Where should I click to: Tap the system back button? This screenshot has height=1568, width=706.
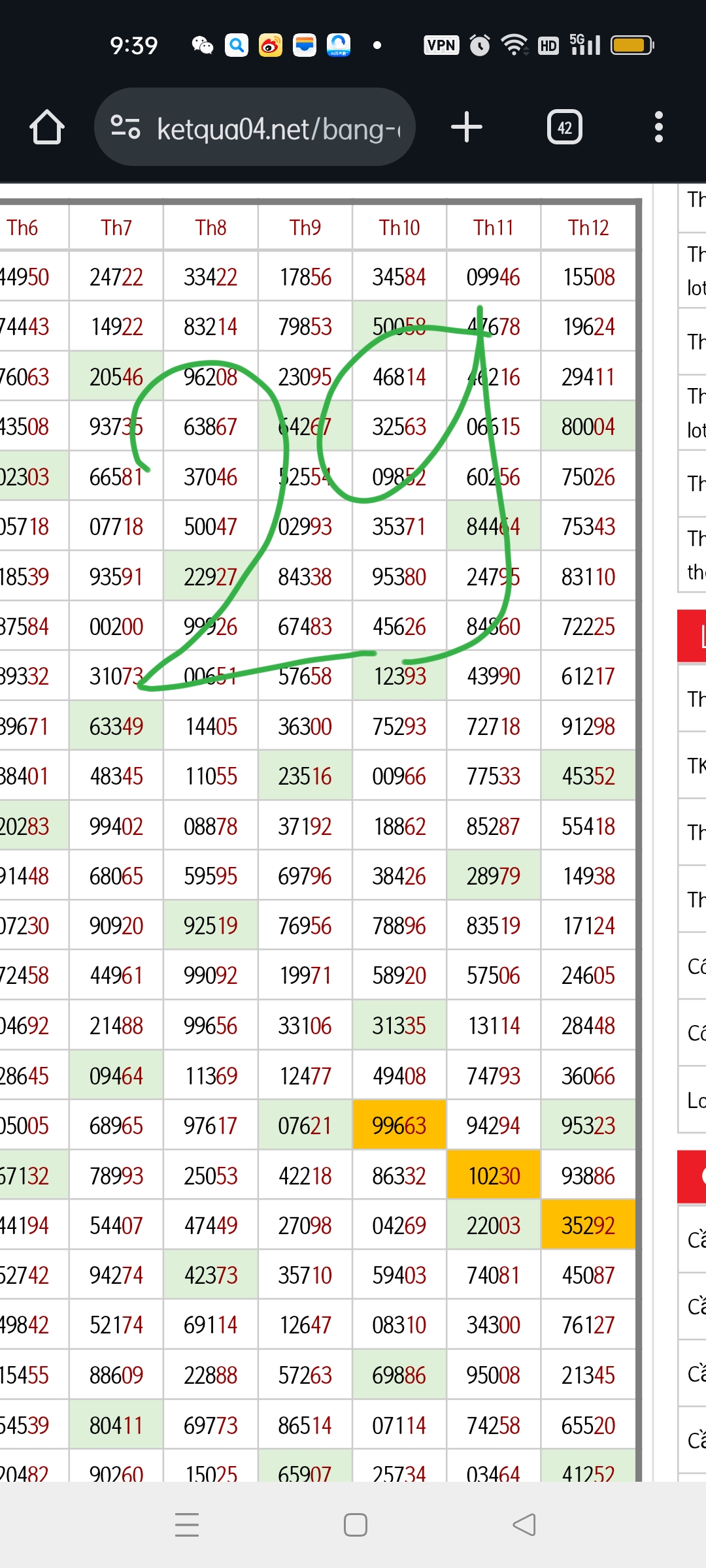524,1525
